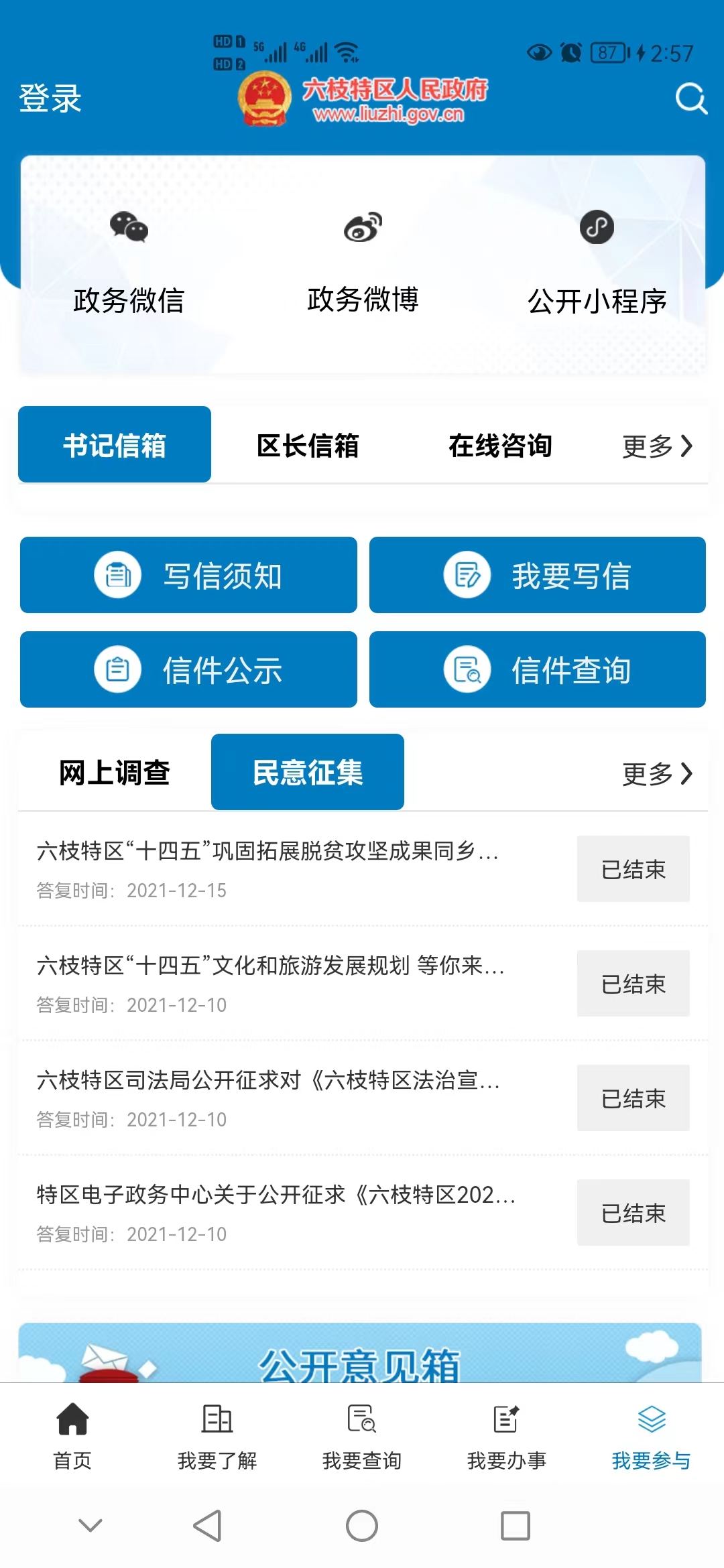
Task: Switch to 我要查询 in bottom navigation
Action: 362,1435
